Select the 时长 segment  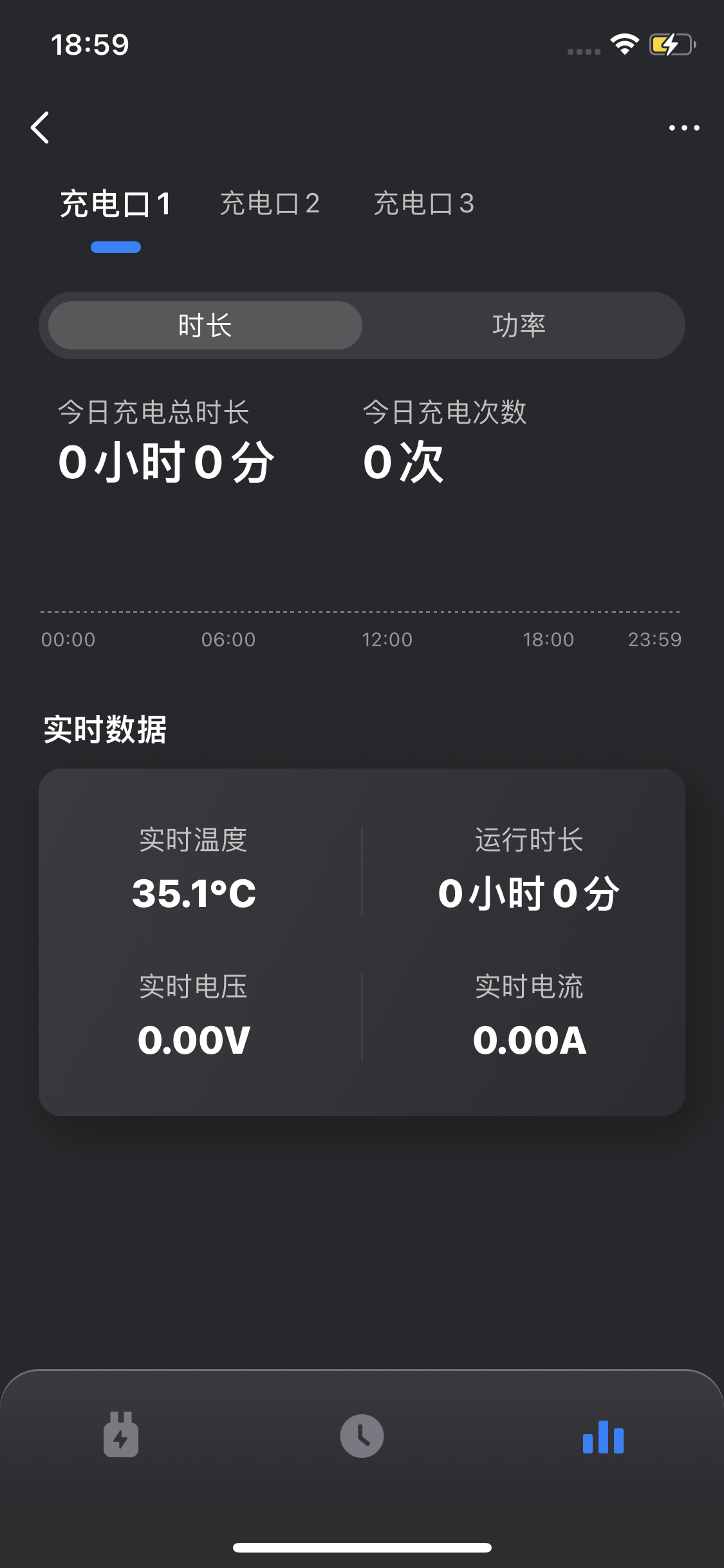click(205, 326)
